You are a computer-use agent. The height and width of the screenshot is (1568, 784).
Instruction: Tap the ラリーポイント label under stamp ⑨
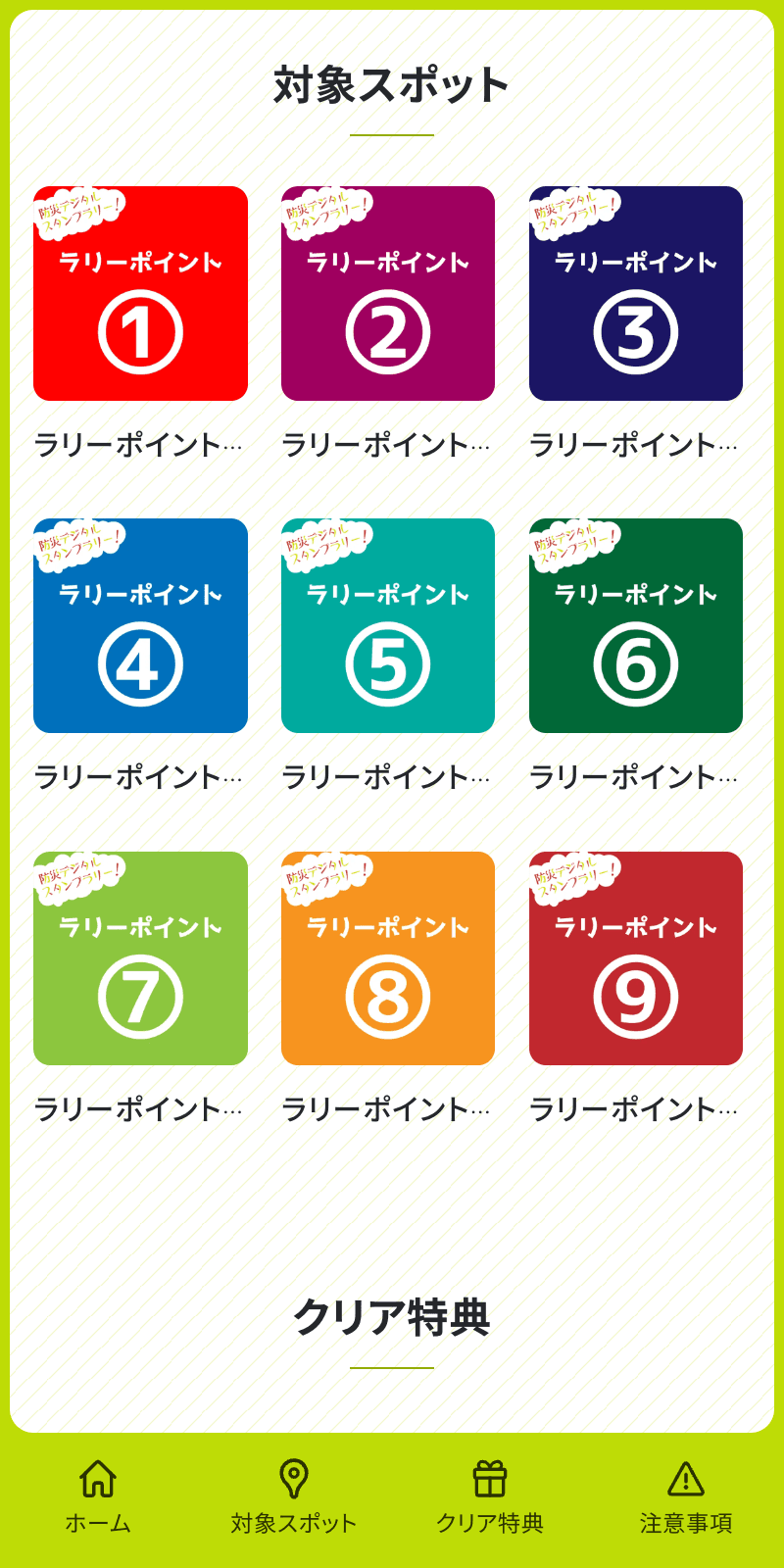635,1109
